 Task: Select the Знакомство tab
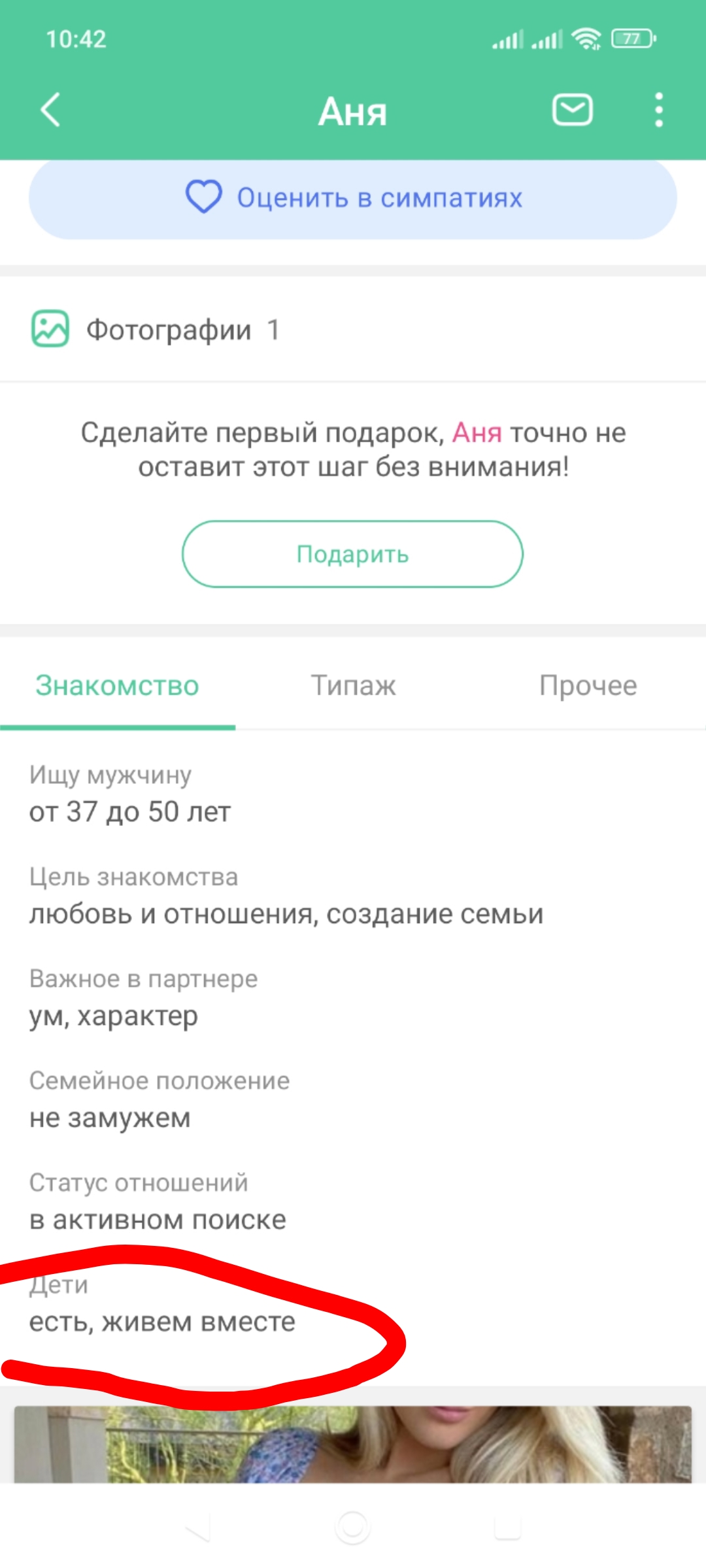[118, 686]
